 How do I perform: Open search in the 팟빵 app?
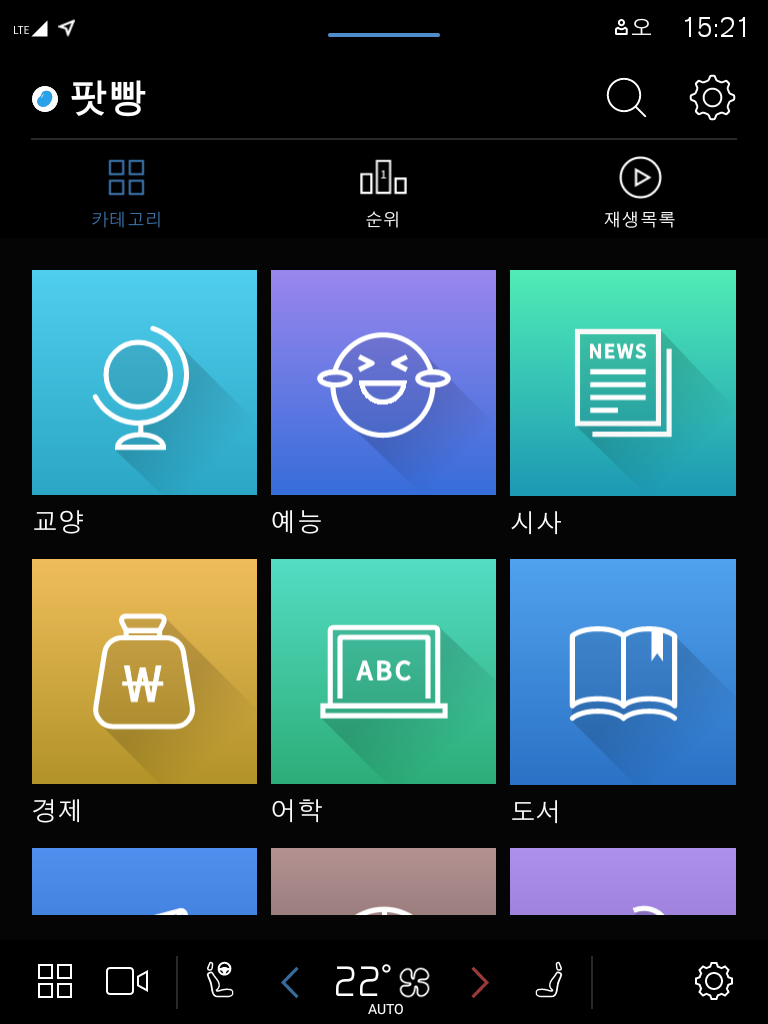coord(625,97)
